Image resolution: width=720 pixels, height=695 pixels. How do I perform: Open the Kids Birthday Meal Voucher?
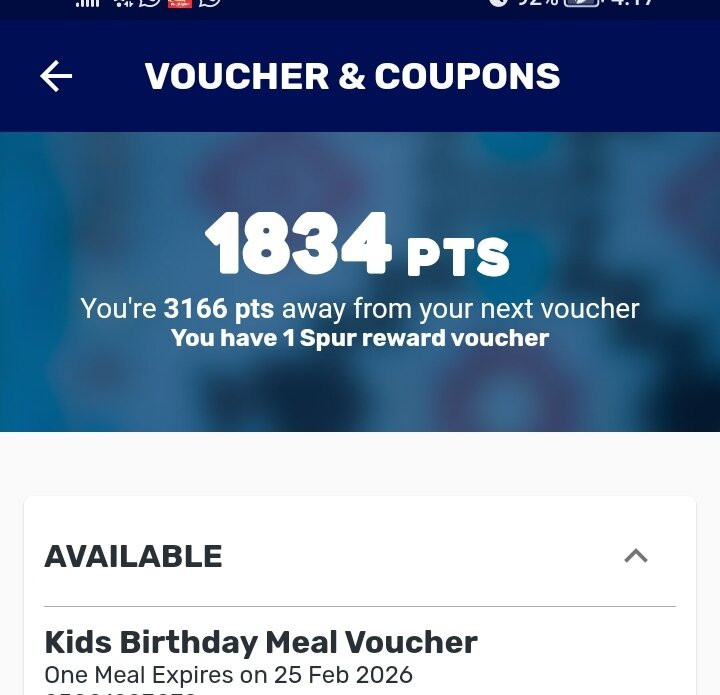tap(261, 642)
